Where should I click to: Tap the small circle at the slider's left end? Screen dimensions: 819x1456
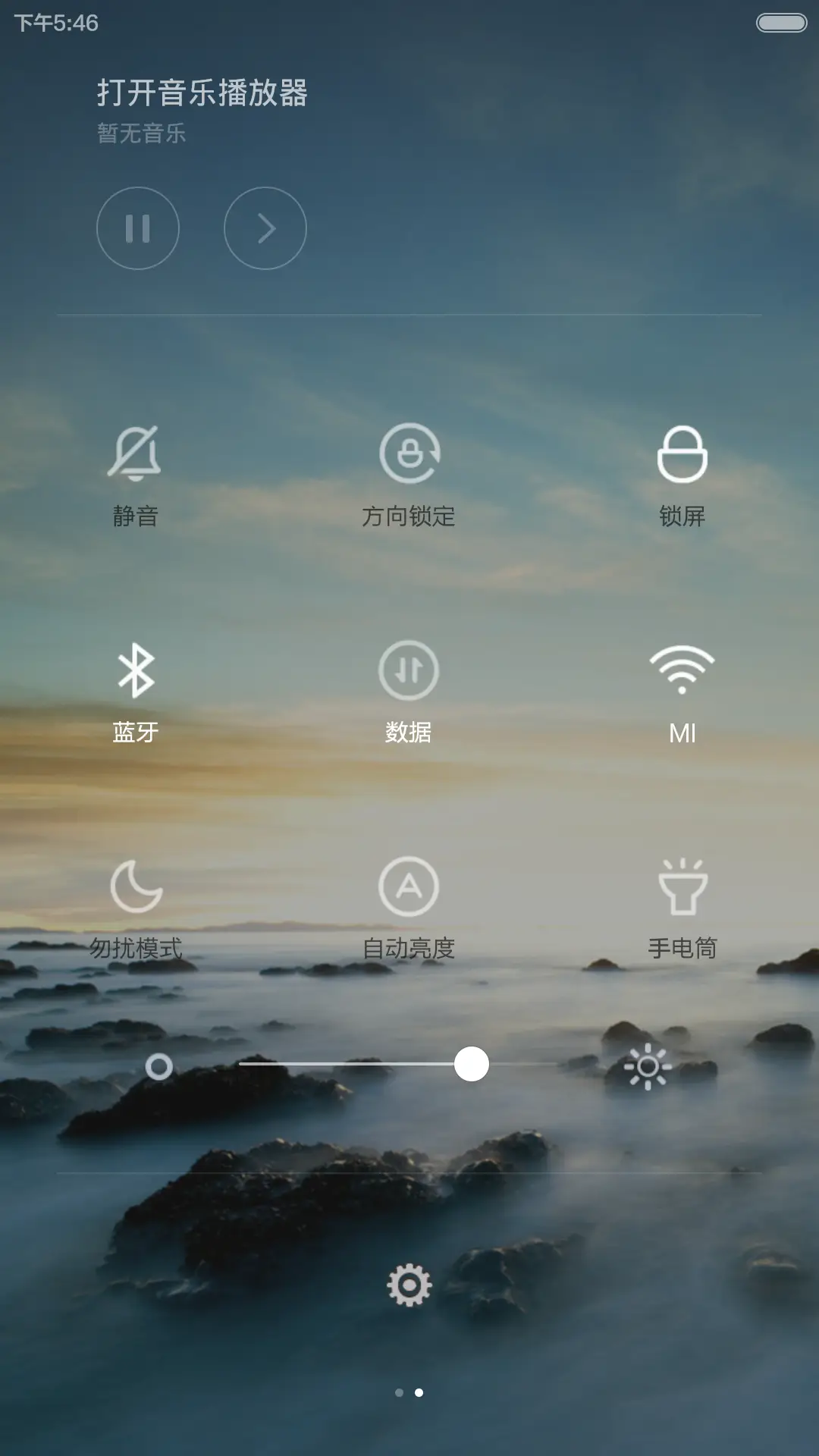pos(160,1065)
